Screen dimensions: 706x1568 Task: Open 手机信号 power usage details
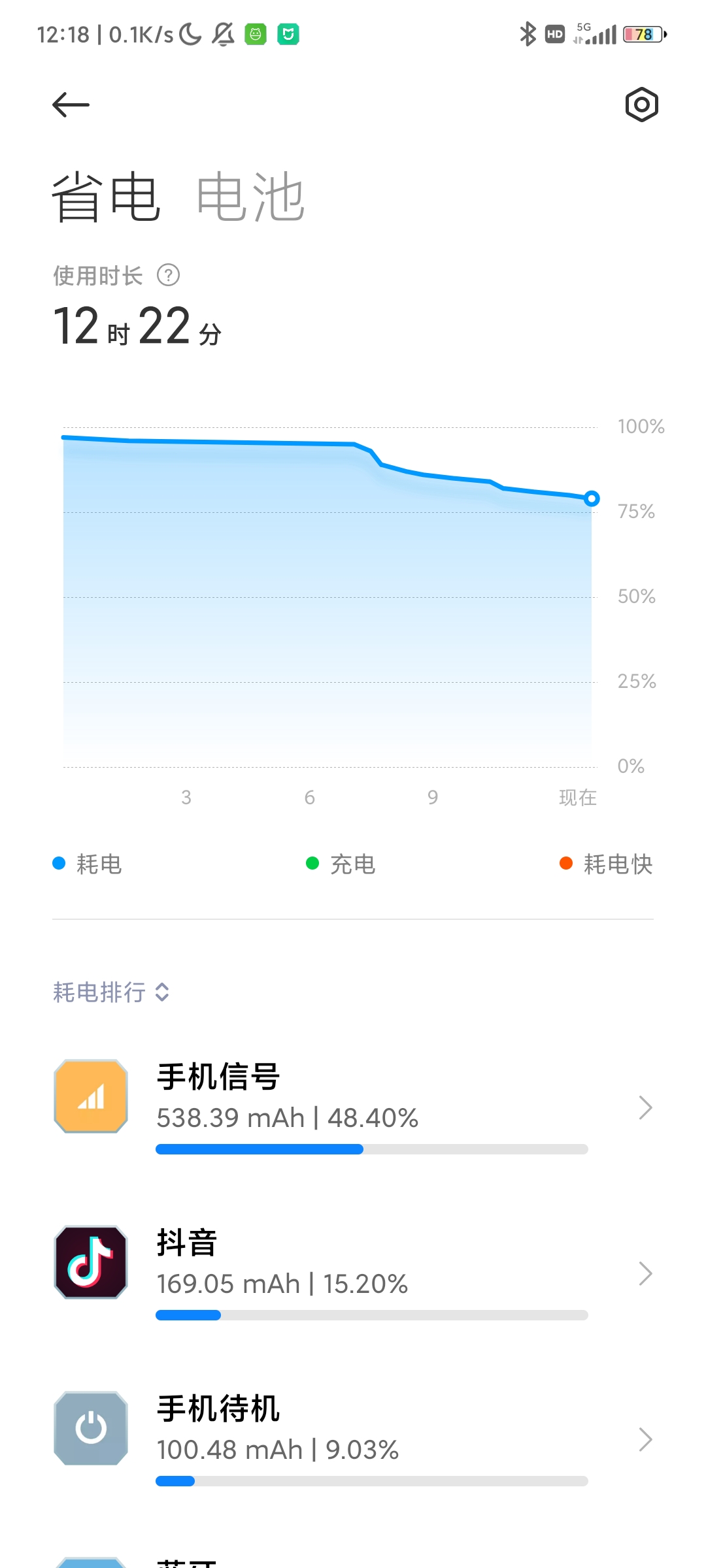point(353,1107)
